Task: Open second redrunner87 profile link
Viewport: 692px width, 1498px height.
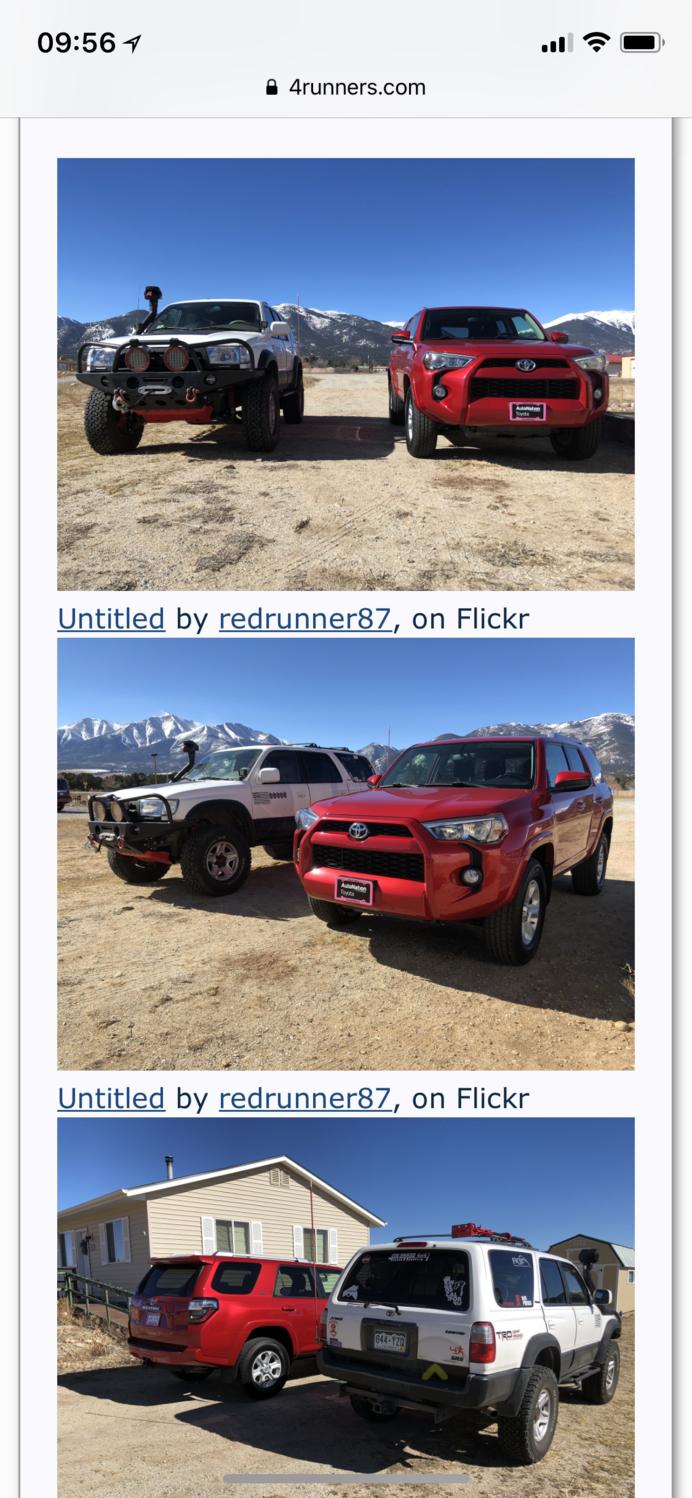Action: point(305,1098)
